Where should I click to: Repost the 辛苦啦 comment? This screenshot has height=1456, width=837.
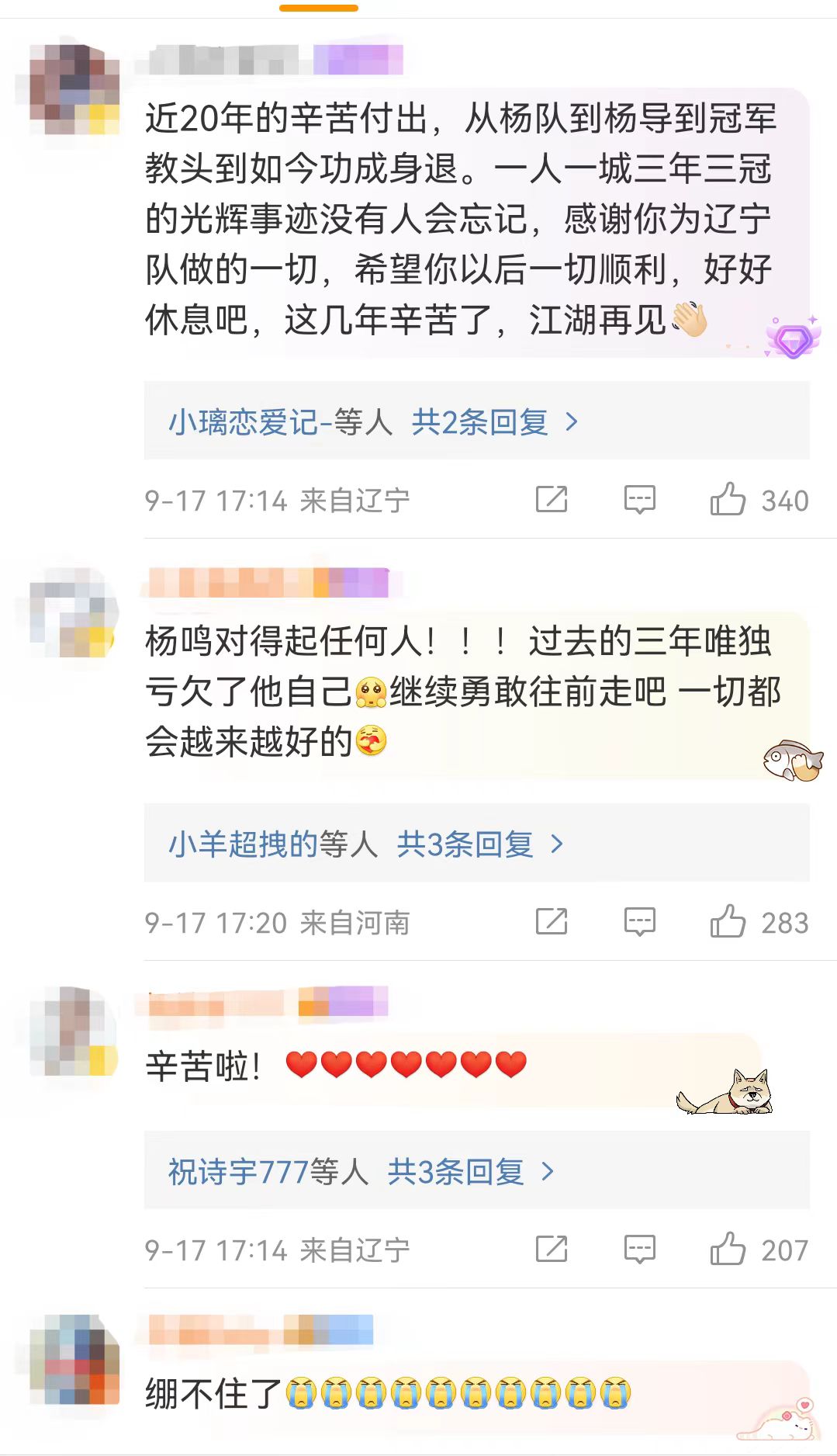point(552,1250)
